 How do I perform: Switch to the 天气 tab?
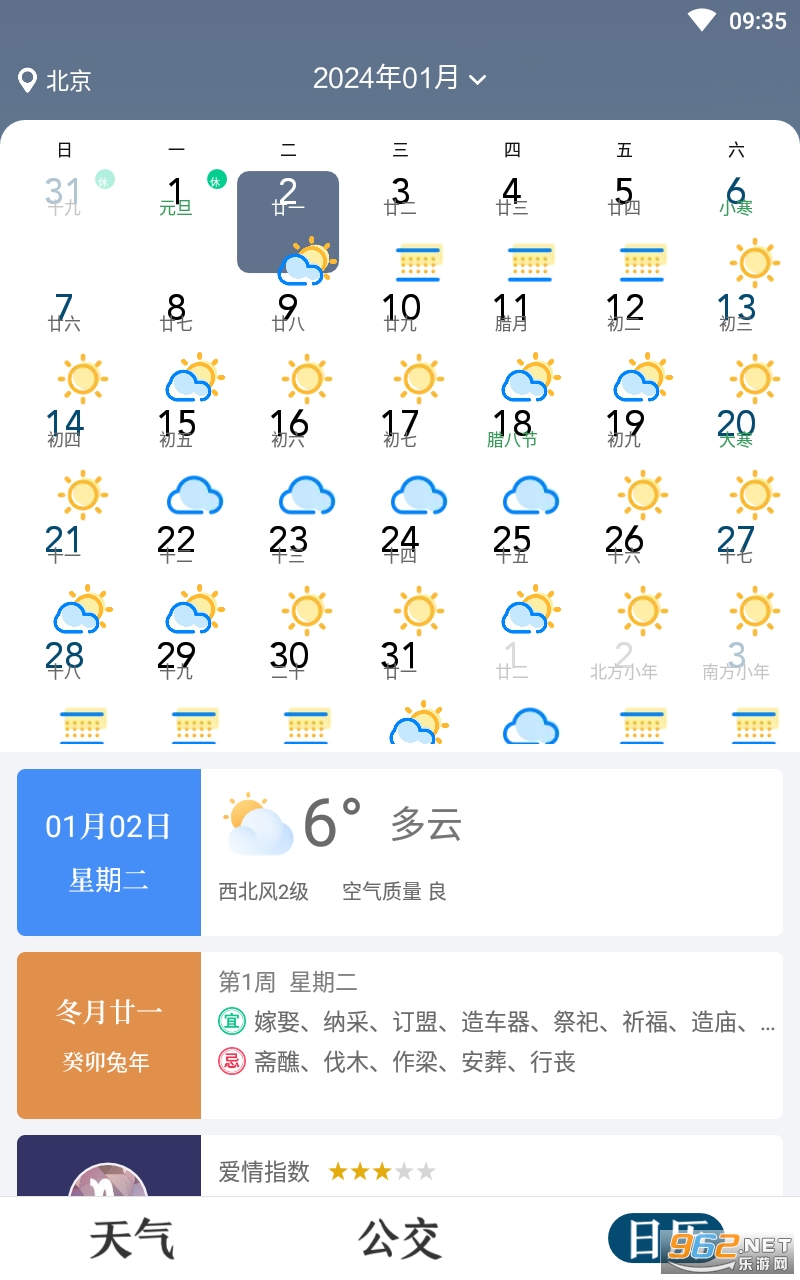132,1239
